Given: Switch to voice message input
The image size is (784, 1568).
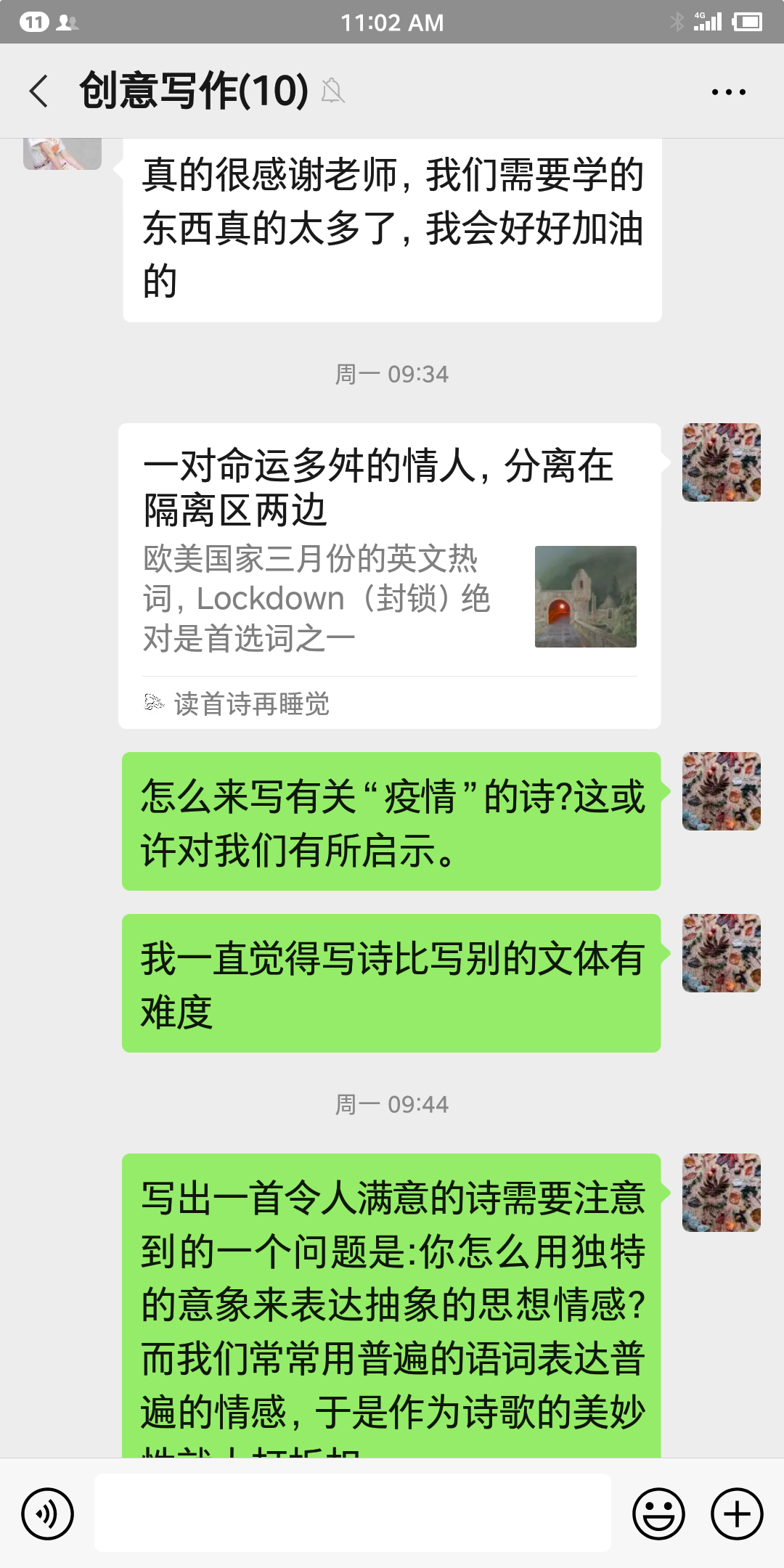Looking at the screenshot, I should (x=48, y=1514).
